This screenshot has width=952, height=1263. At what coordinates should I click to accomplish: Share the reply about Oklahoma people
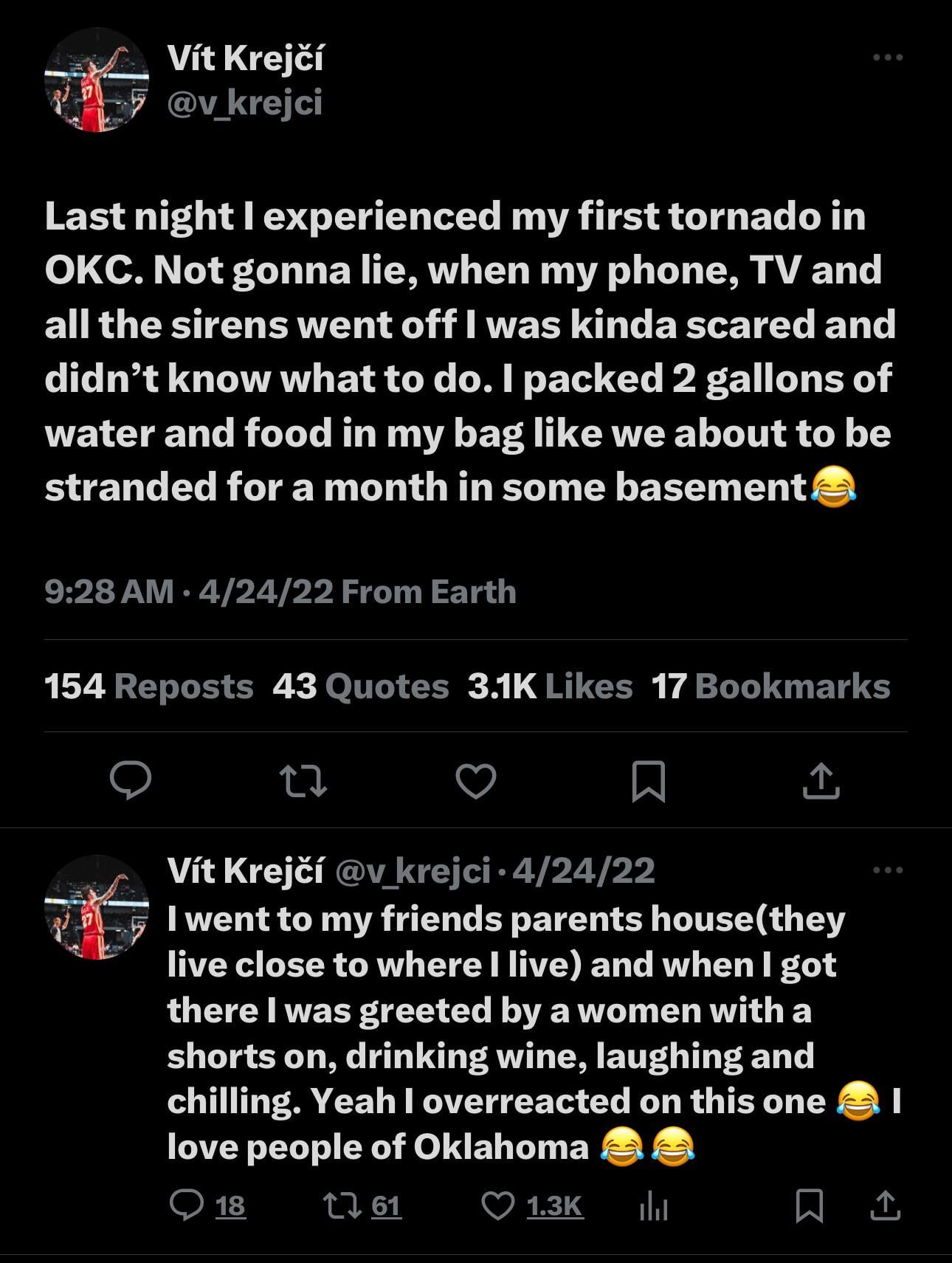point(886,1206)
